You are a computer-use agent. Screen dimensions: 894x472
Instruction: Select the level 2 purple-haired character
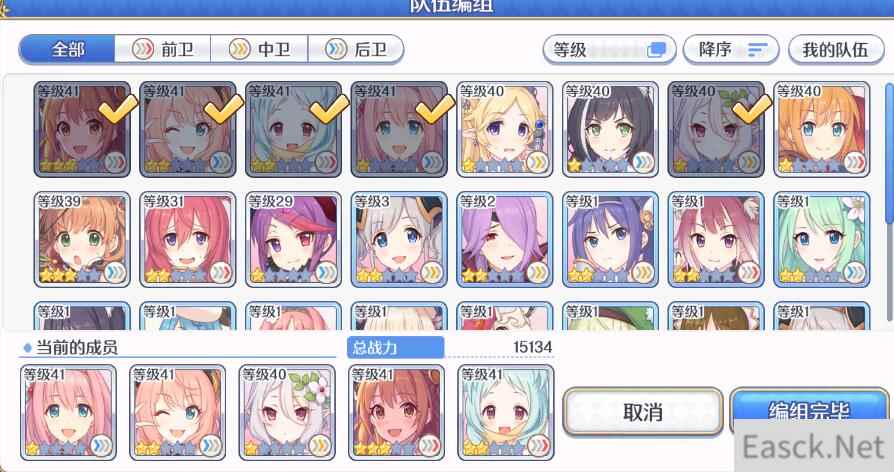[x=505, y=239]
